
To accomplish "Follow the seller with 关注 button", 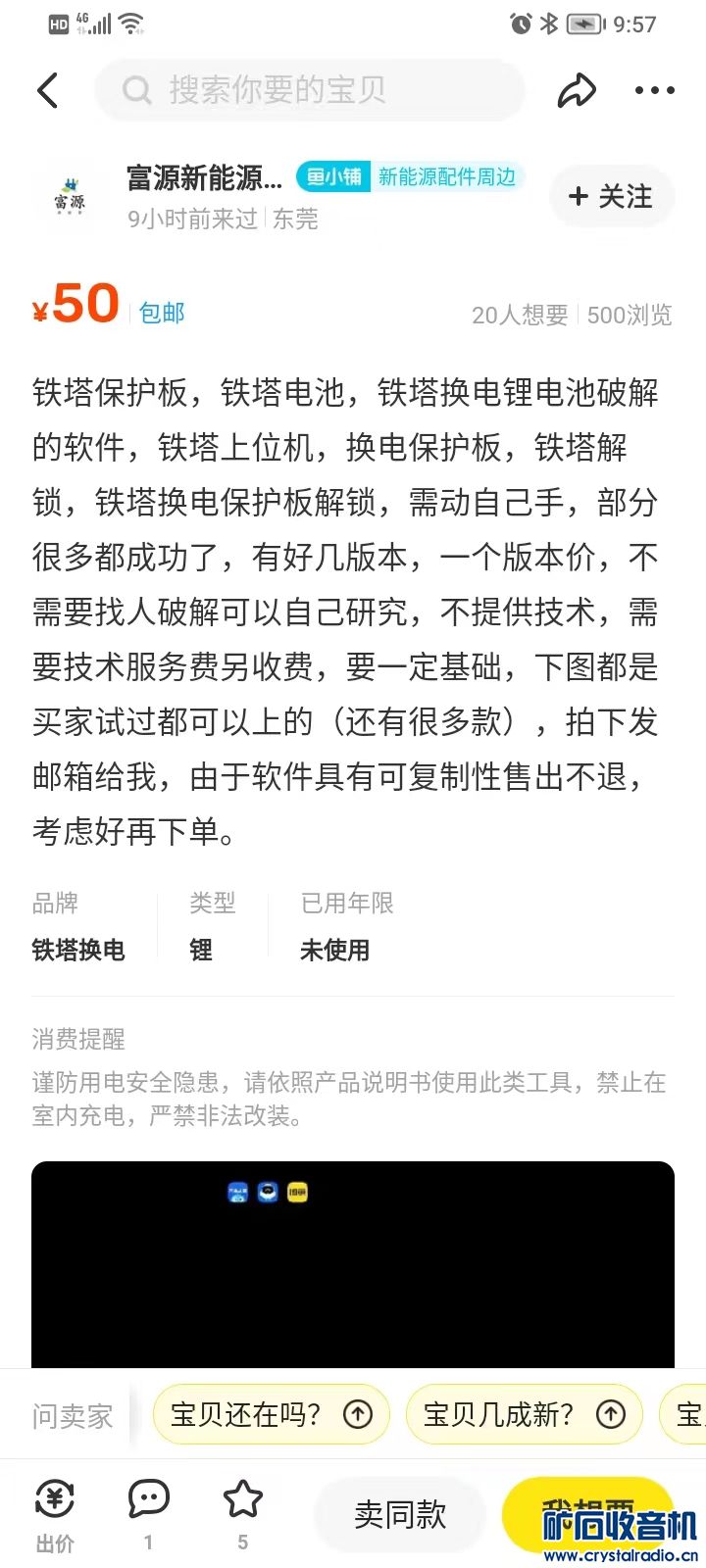I will point(611,196).
